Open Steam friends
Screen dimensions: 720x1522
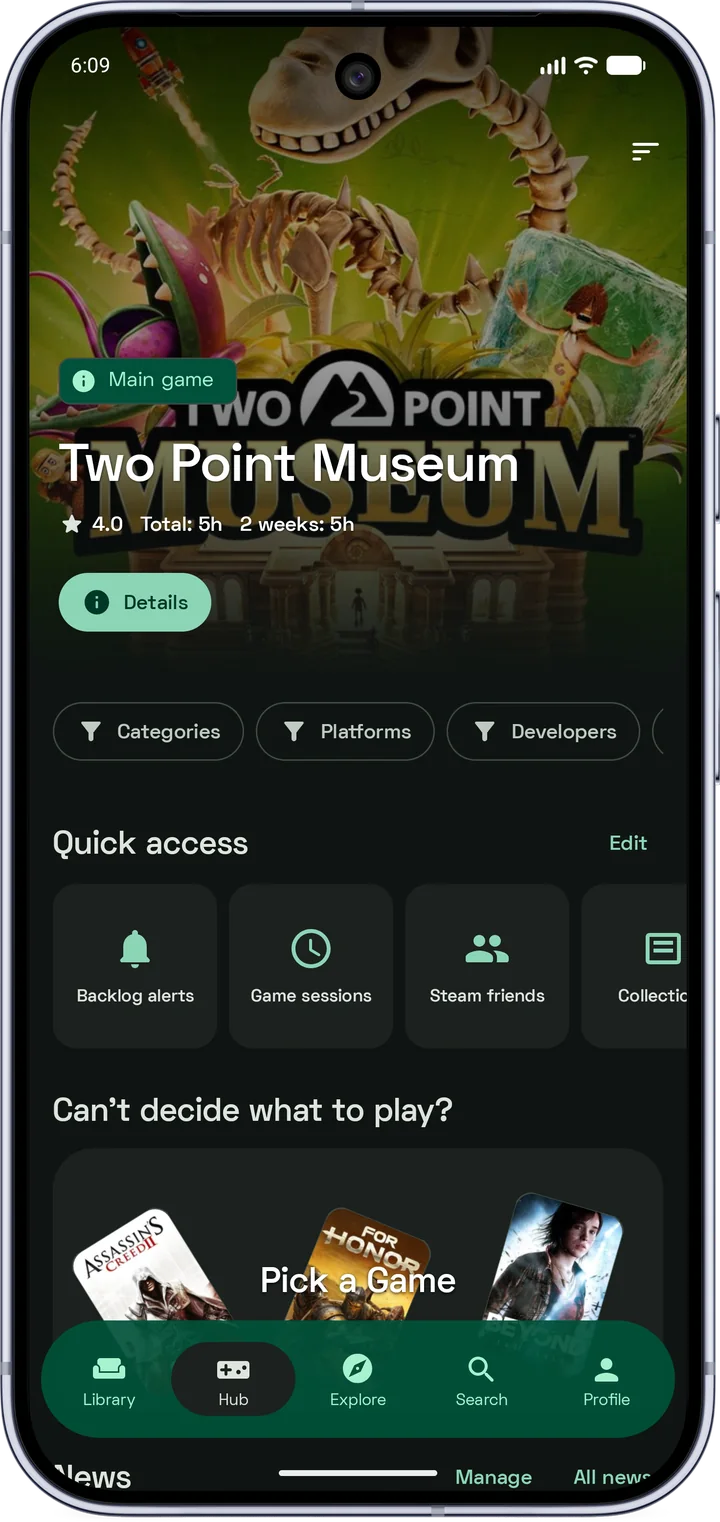(x=487, y=966)
